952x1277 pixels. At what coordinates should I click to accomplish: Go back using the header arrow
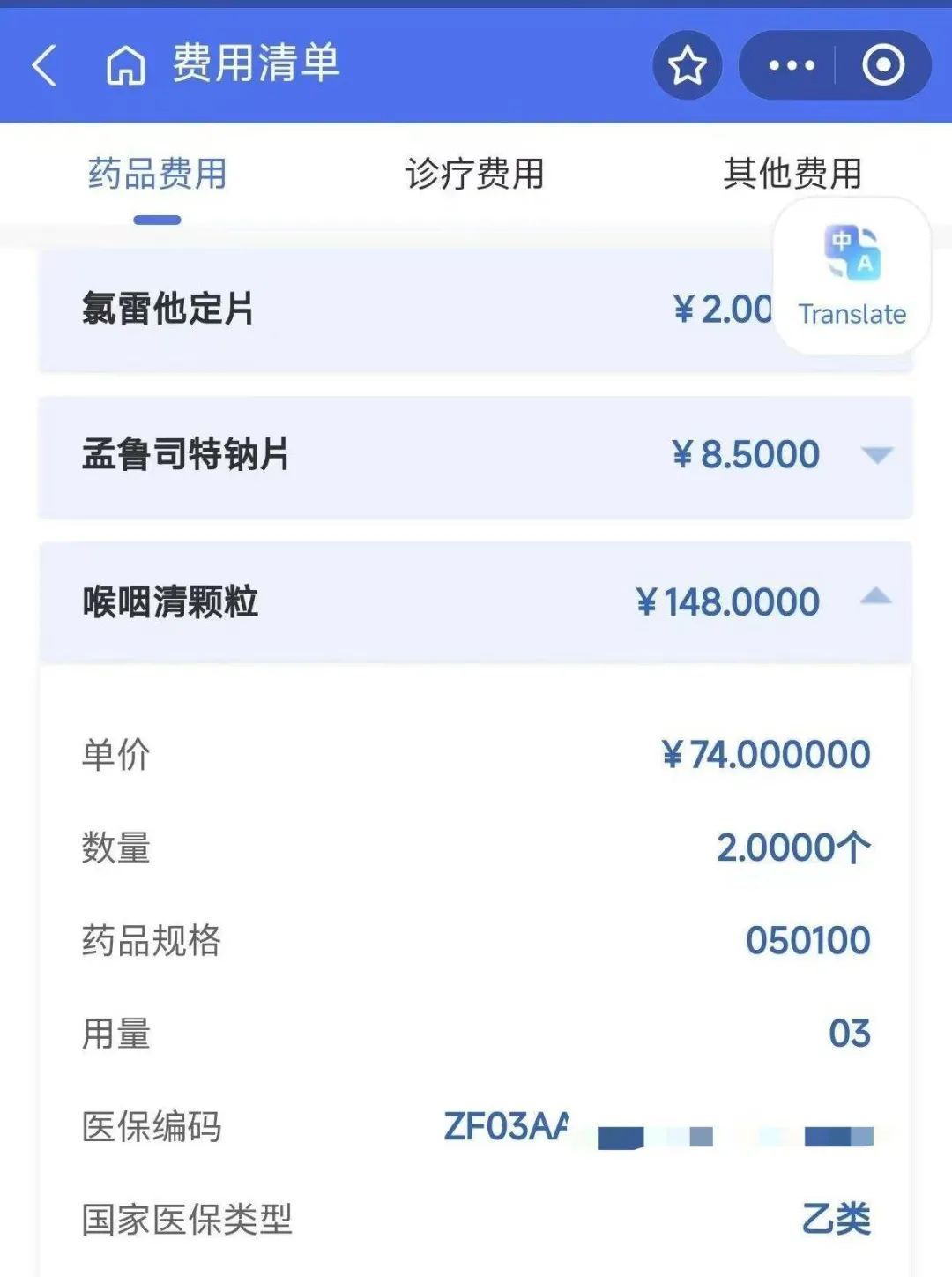tap(44, 66)
